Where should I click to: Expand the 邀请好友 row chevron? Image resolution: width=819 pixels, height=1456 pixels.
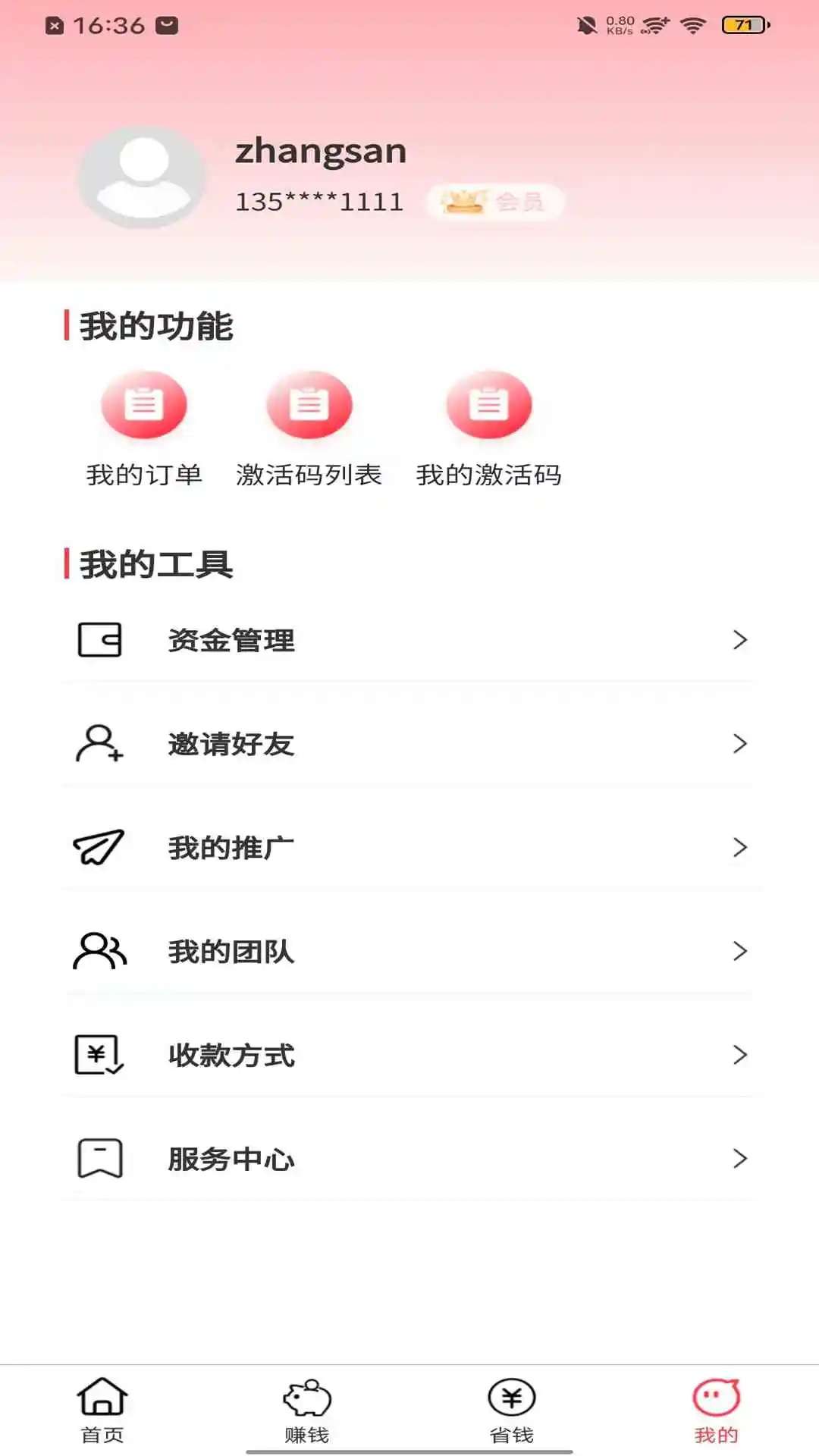(x=739, y=745)
